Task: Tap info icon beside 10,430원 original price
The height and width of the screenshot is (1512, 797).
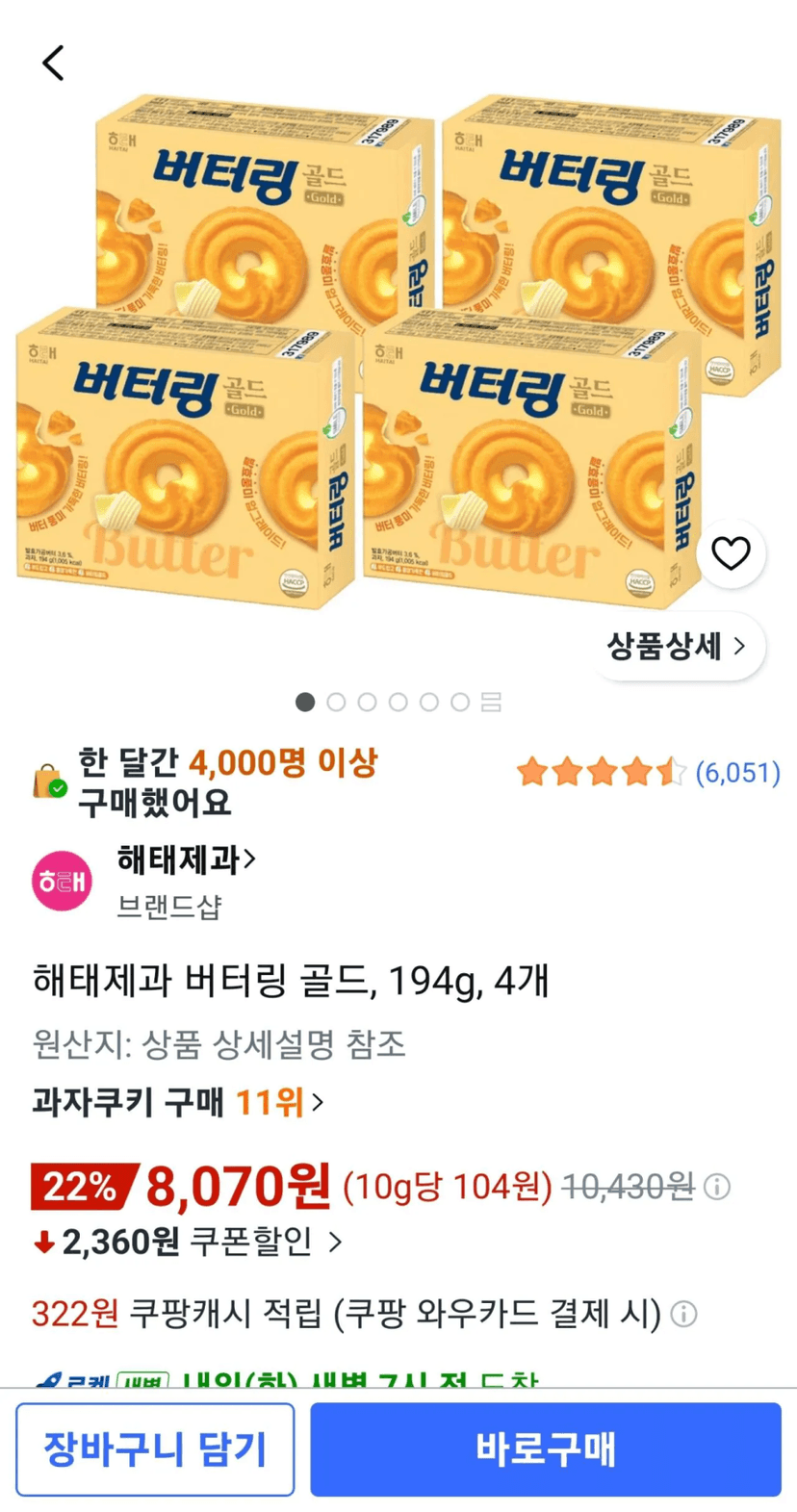Action: click(716, 1187)
